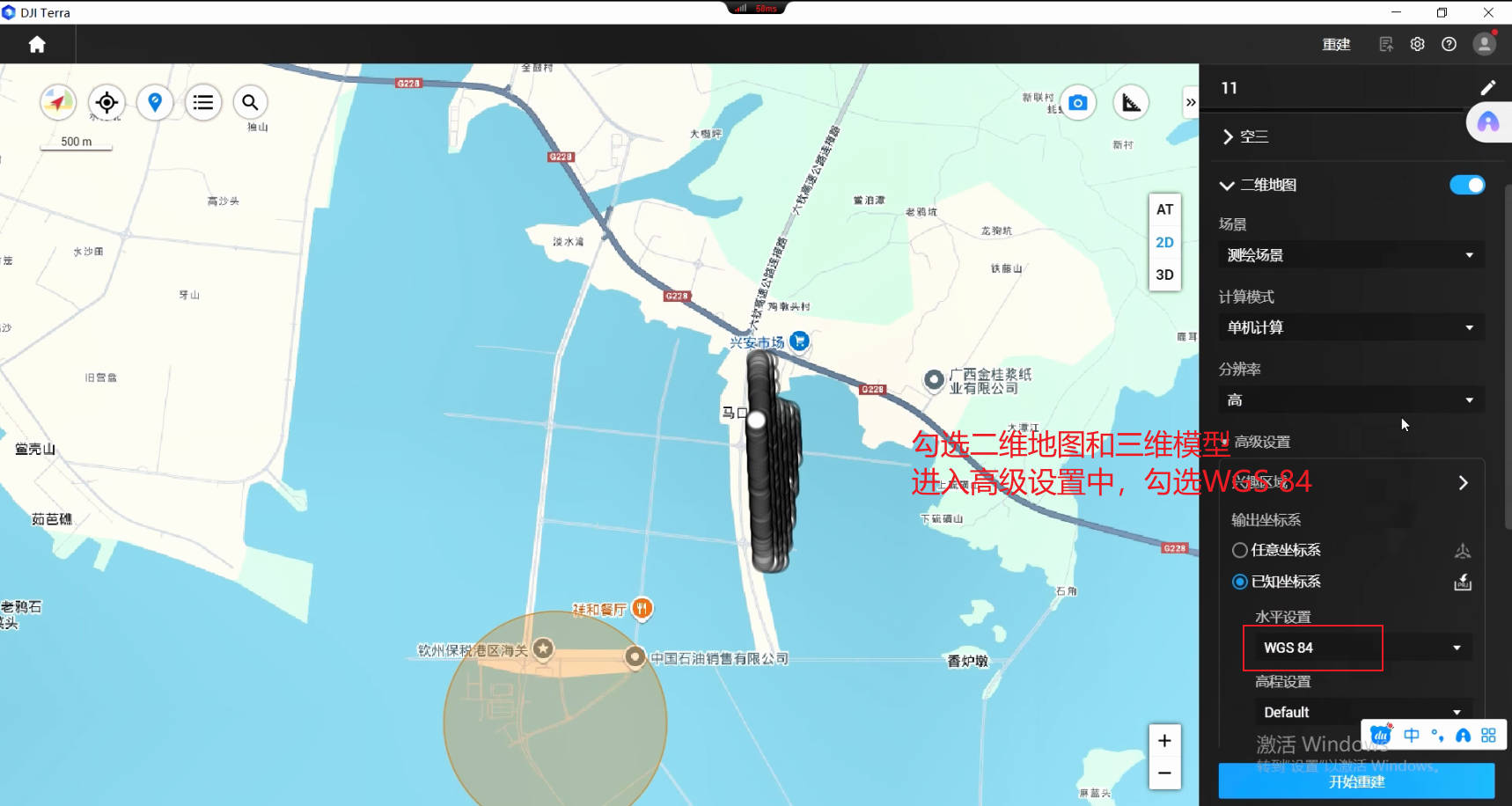Center map on current location
This screenshot has width=1512, height=806.
[106, 102]
